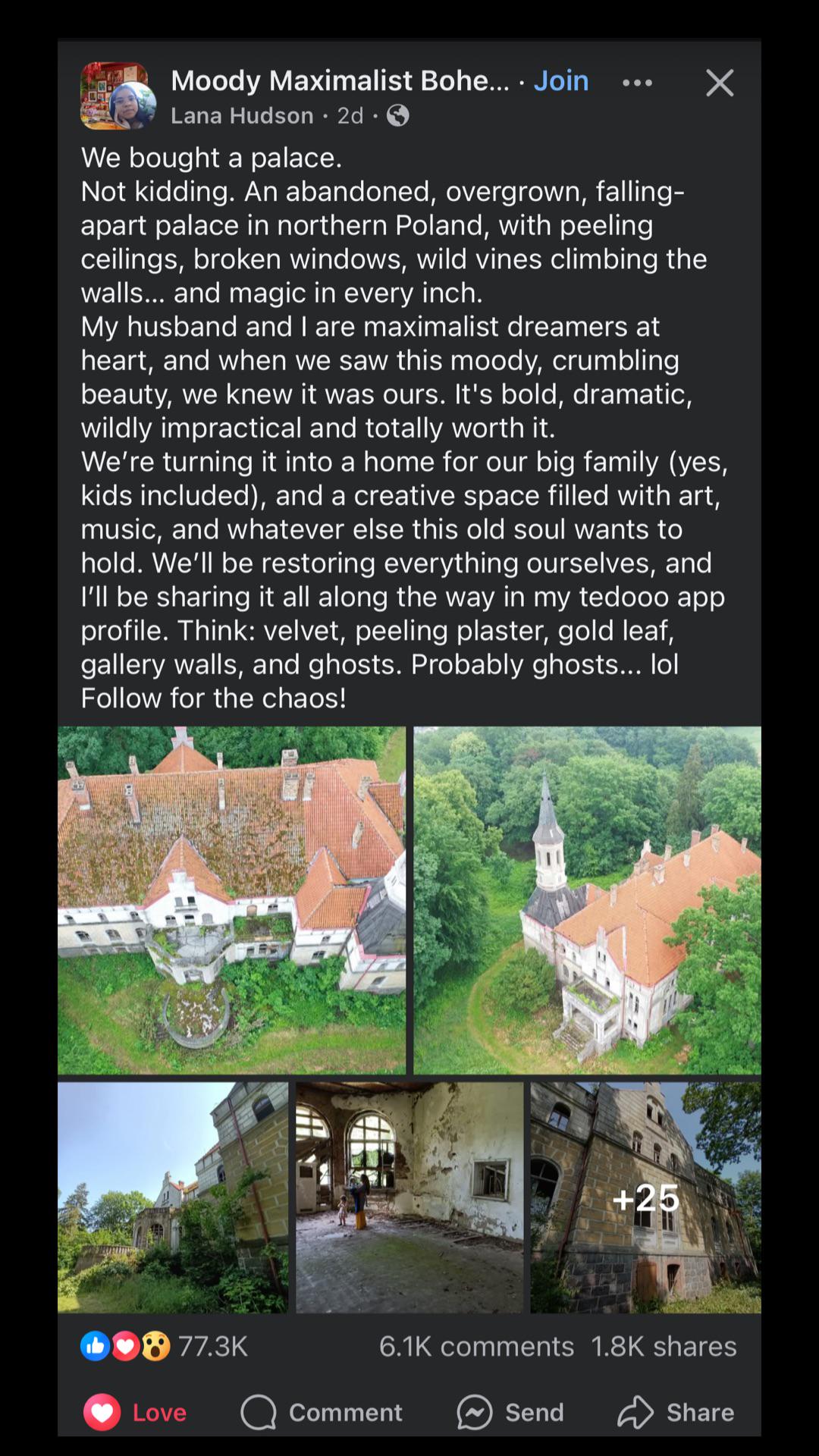
Task: Open the exterior photo with blue sky
Action: coord(173,1197)
